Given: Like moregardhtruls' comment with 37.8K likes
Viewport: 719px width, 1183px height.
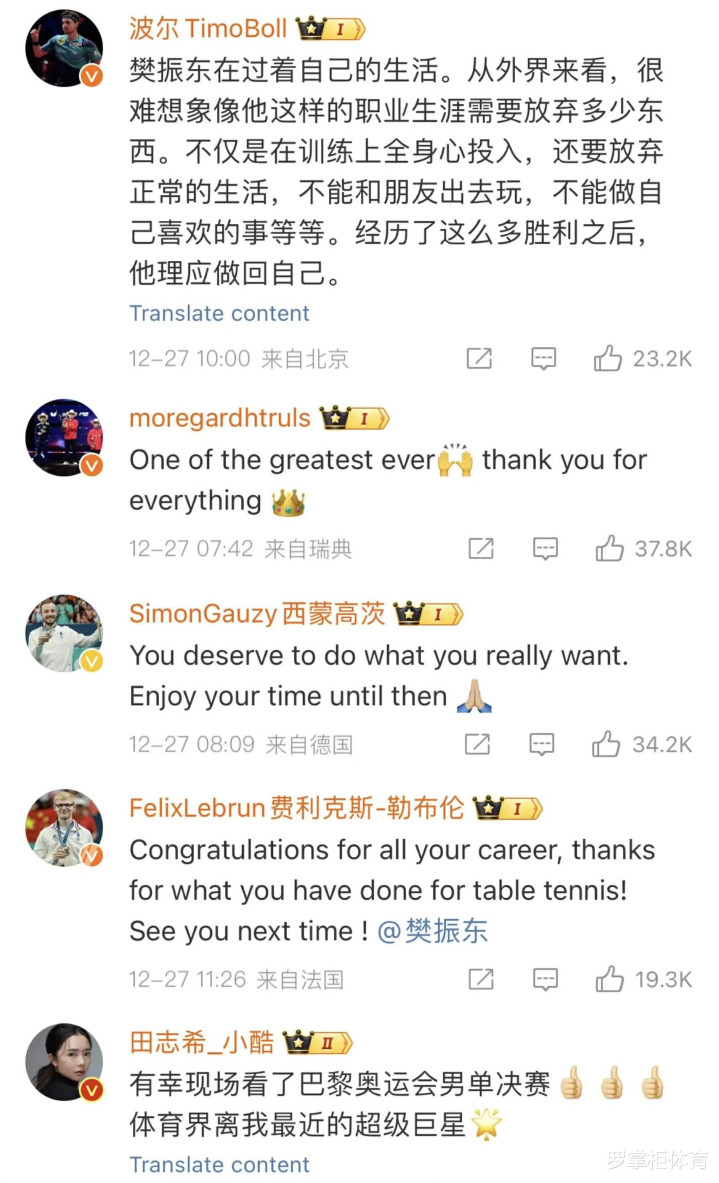Looking at the screenshot, I should click(x=609, y=548).
